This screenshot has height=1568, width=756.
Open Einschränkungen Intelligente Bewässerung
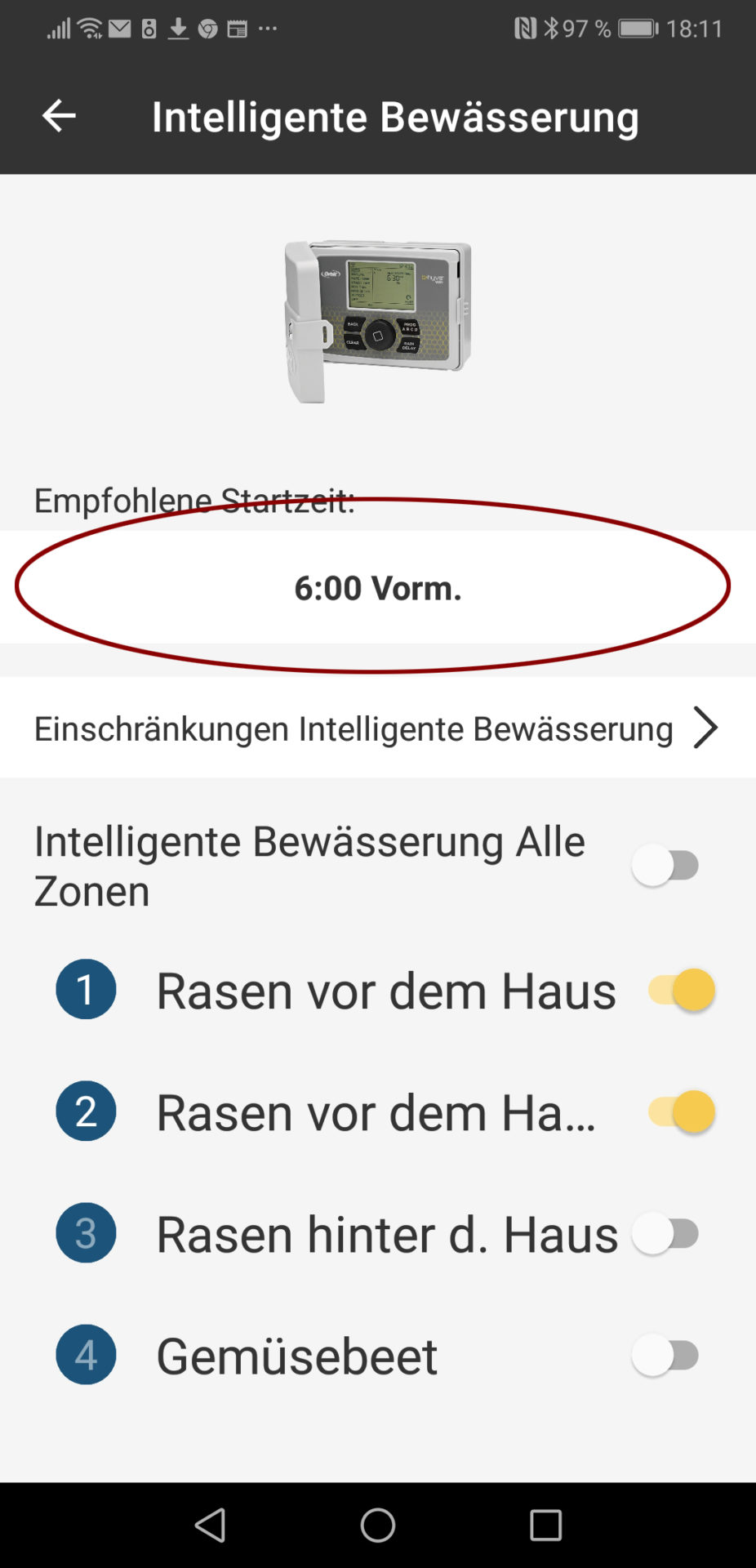click(x=377, y=728)
